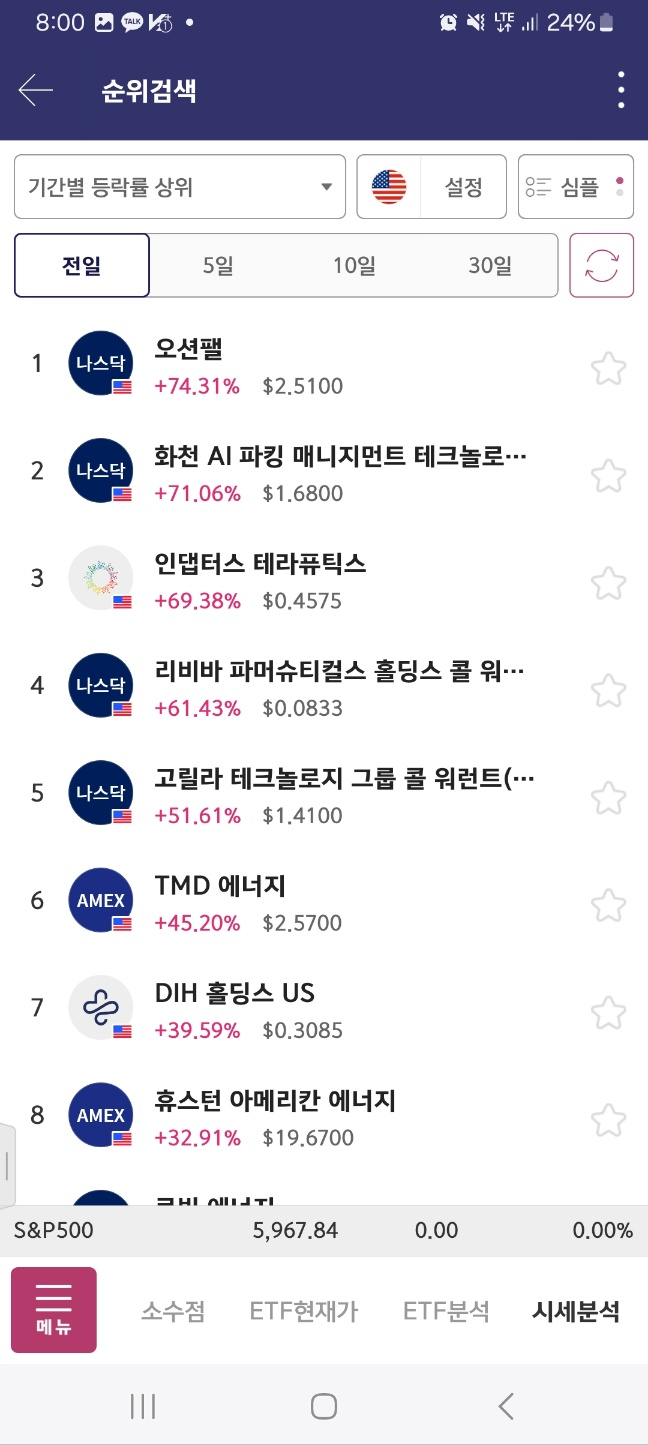
Task: Switch to the 5일 period tab
Action: 217,266
